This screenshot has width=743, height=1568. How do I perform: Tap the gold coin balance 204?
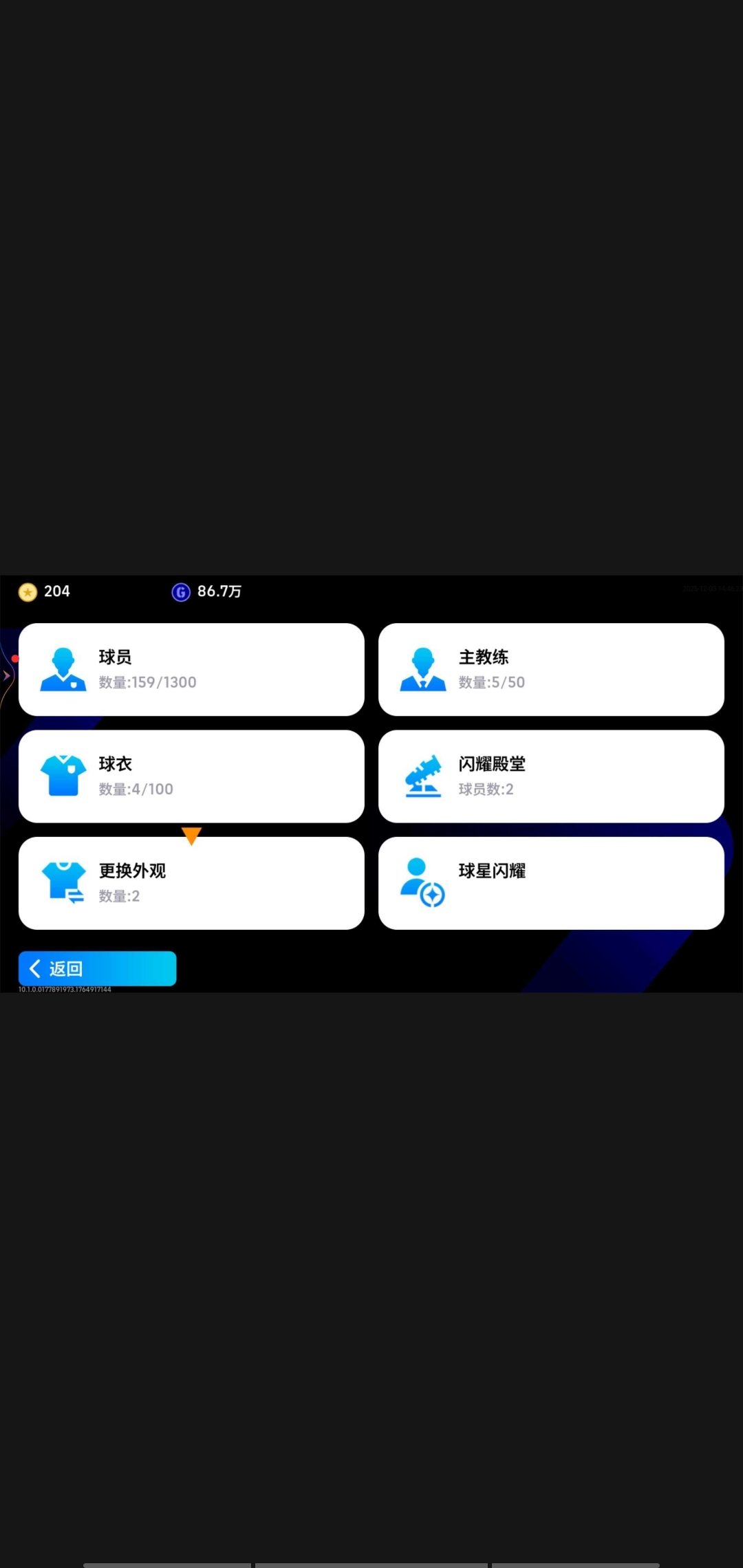(x=45, y=591)
